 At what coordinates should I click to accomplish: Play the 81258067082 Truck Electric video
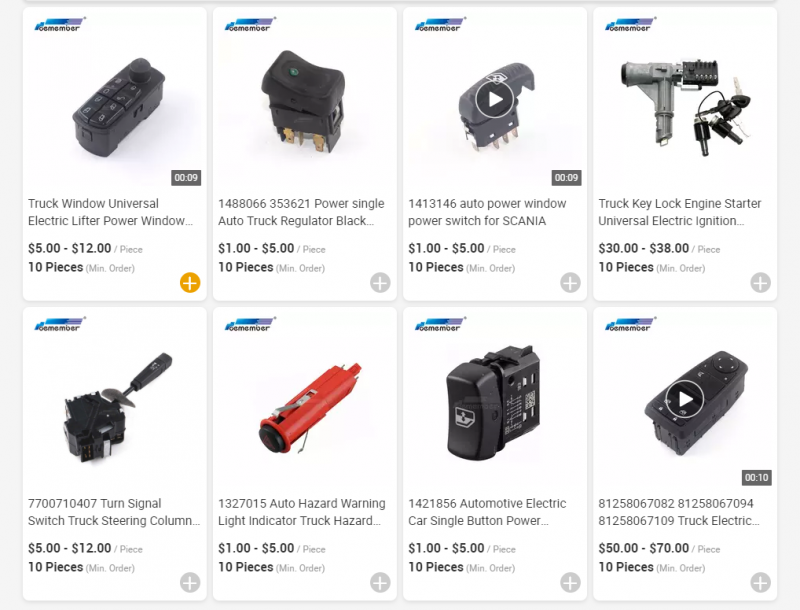(685, 399)
